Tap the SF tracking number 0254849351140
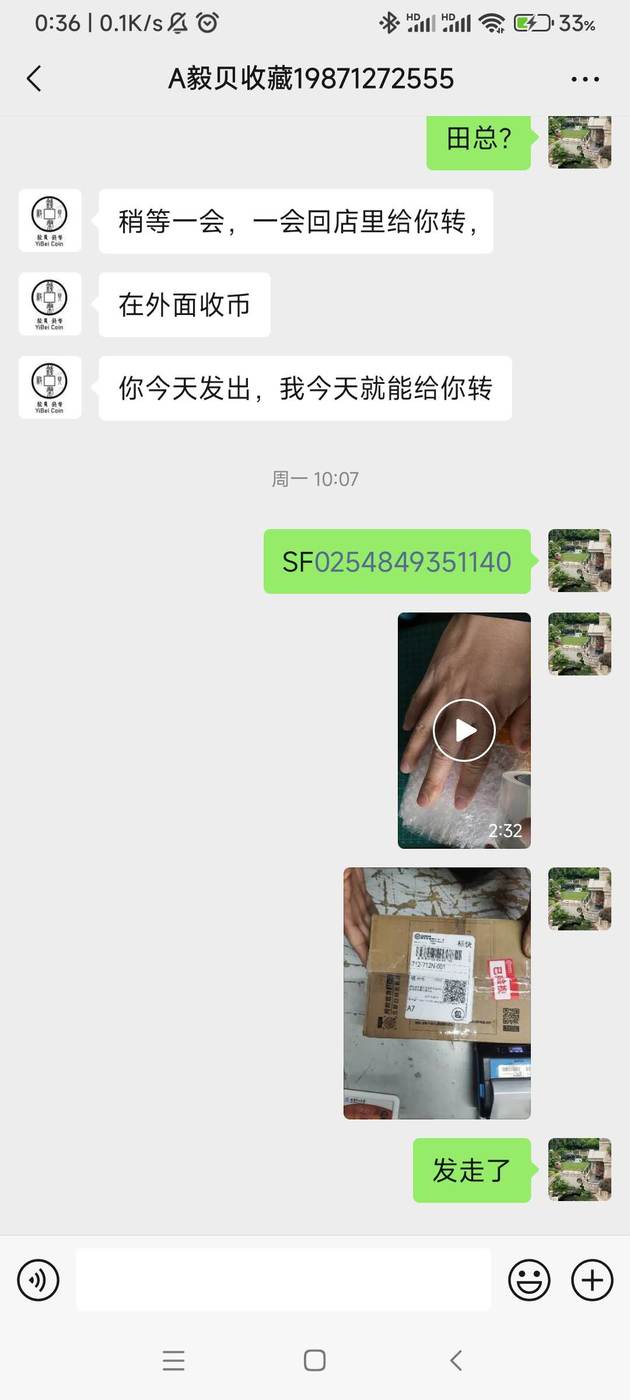 tap(412, 562)
